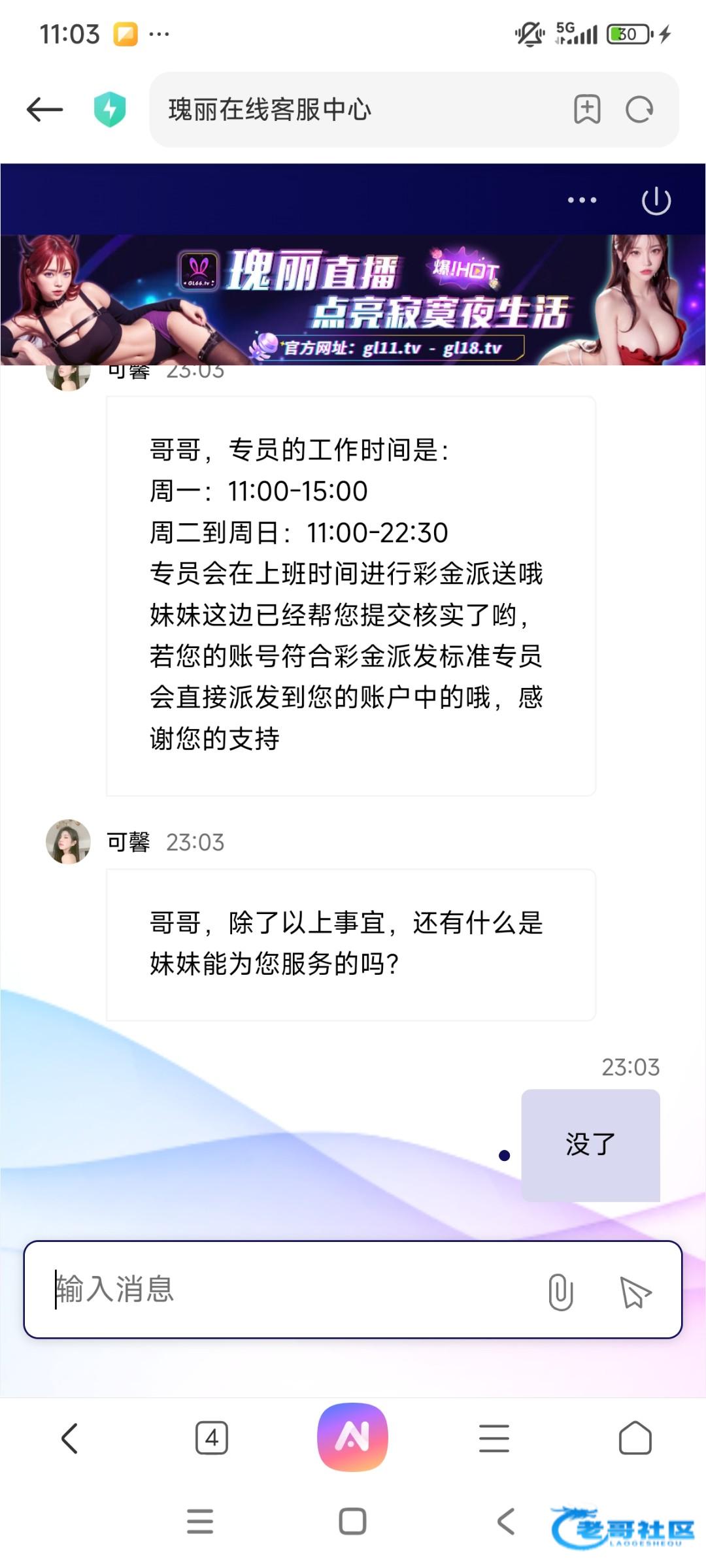706x1568 pixels.
Task: Focus the 输入消息 message field
Action: [288, 1290]
